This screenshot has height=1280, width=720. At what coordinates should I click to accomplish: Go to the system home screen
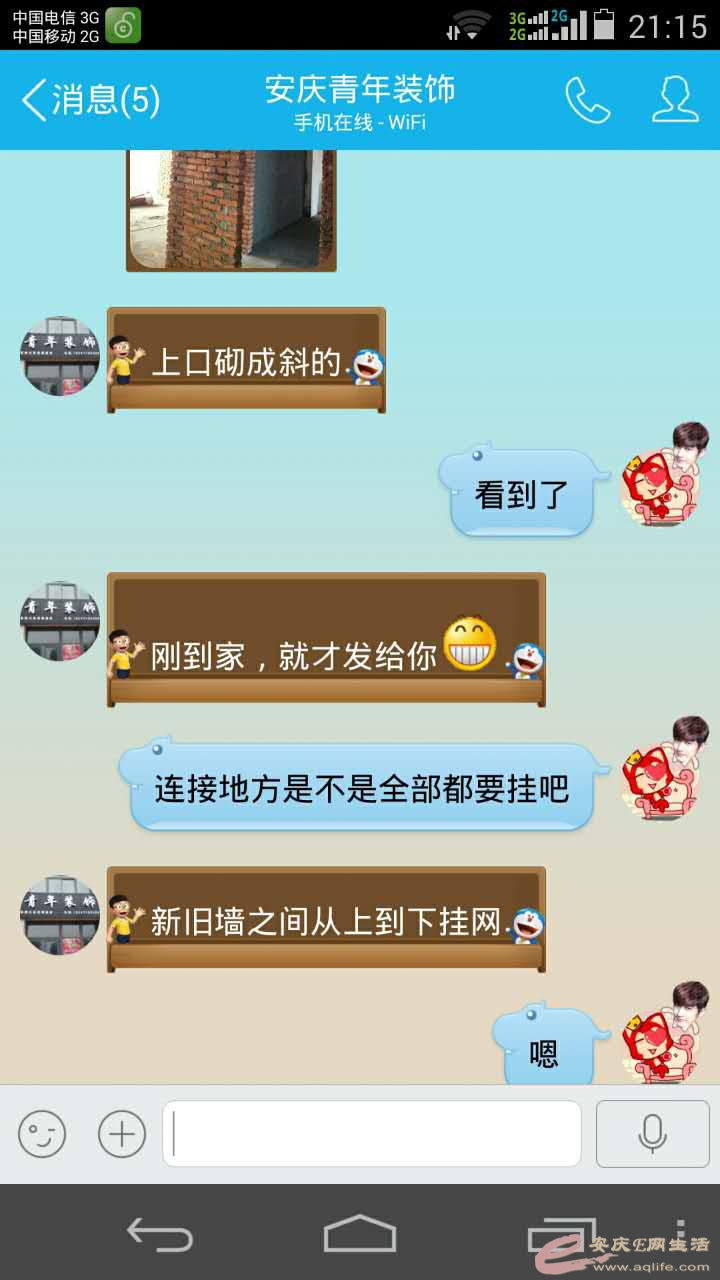coord(360,1234)
